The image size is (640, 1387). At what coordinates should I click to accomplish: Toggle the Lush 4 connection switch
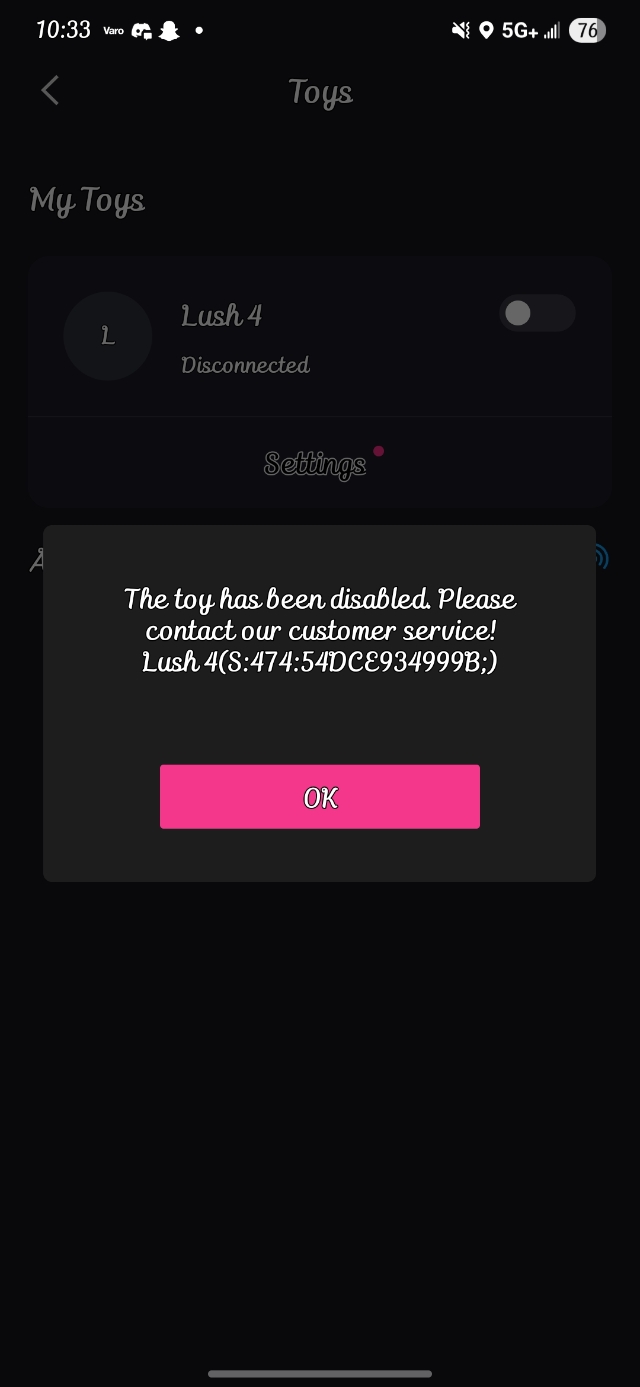537,314
